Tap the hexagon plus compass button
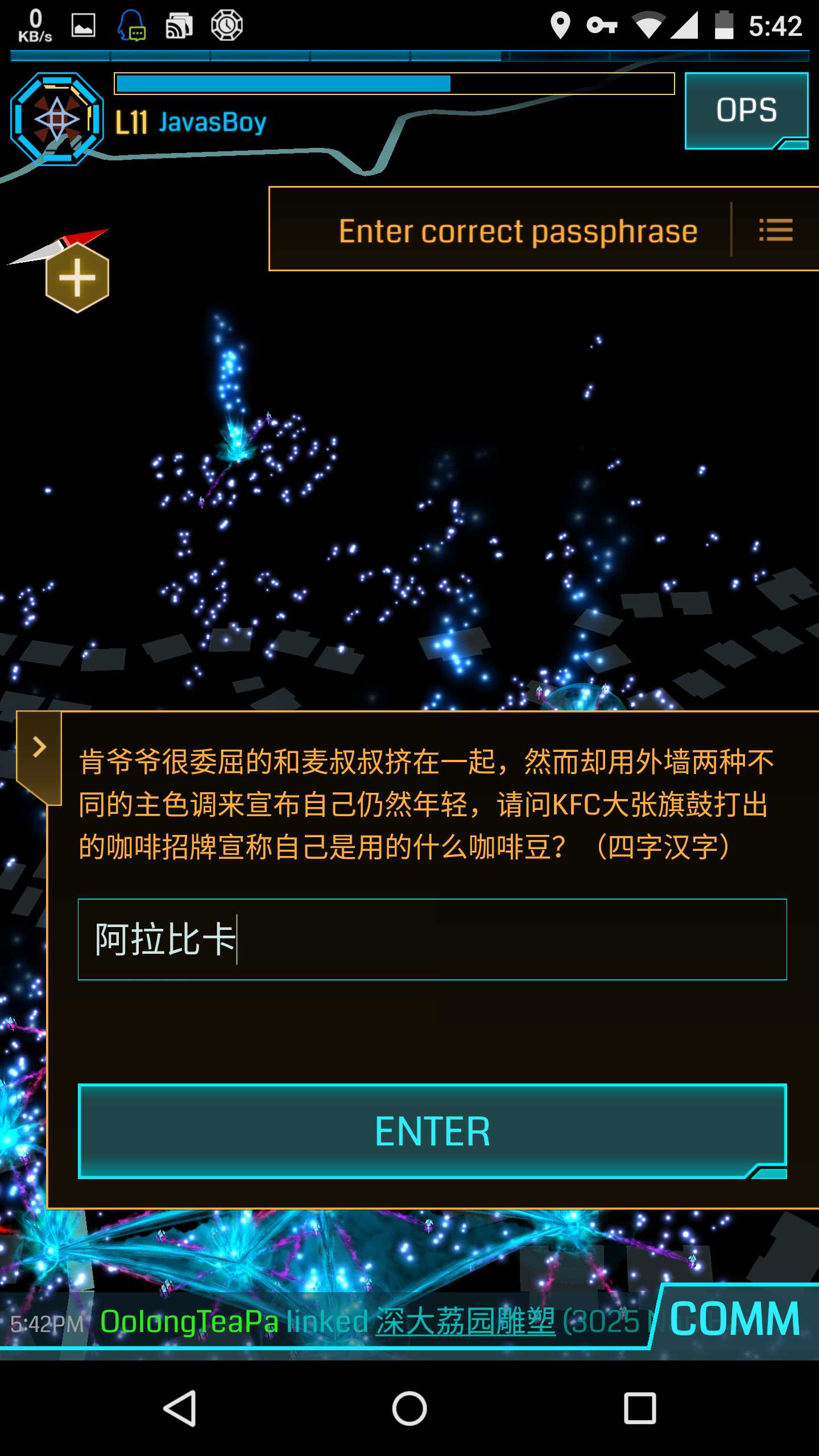819x1456 pixels. click(77, 278)
